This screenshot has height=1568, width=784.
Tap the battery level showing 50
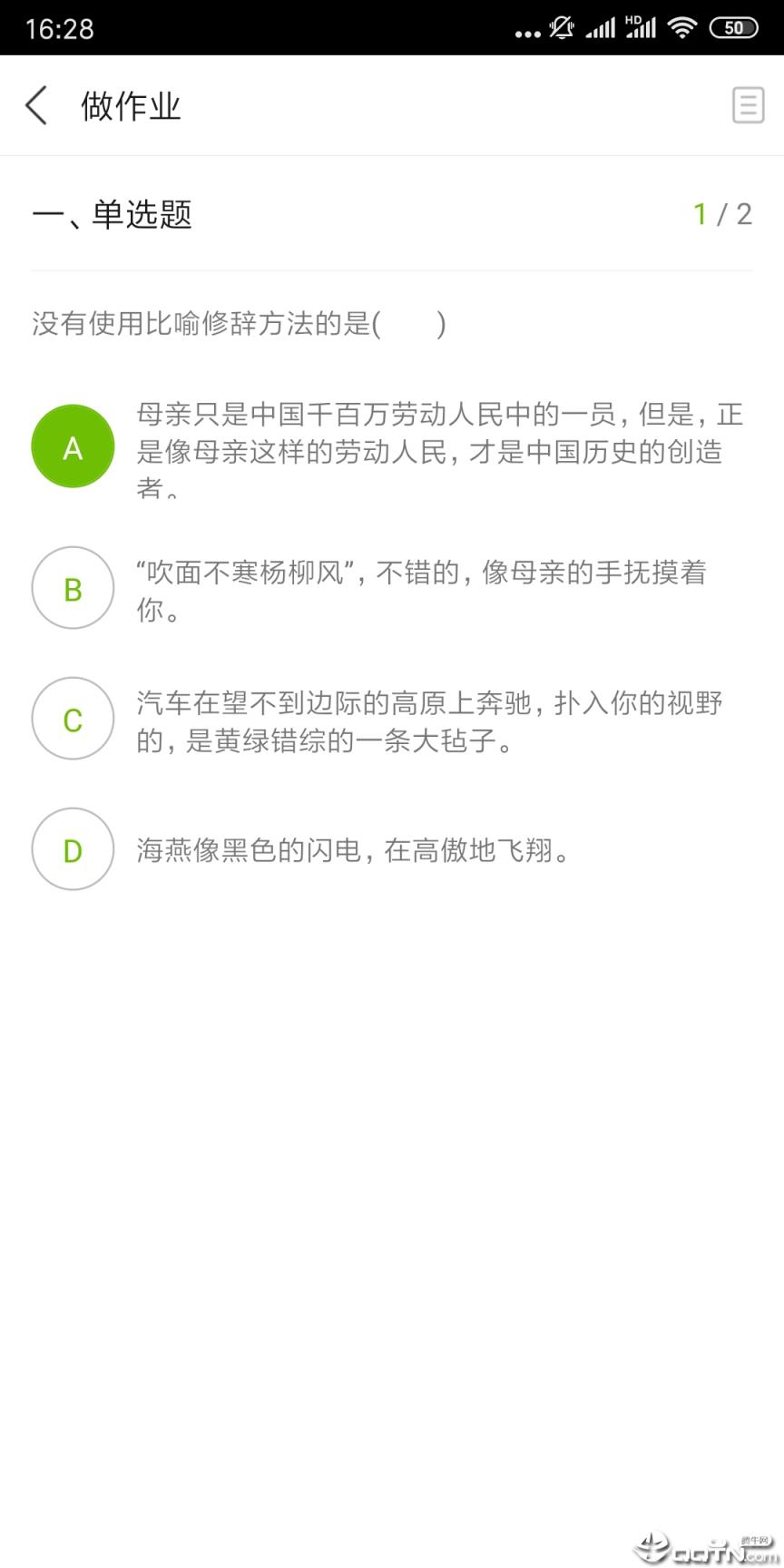tap(735, 28)
